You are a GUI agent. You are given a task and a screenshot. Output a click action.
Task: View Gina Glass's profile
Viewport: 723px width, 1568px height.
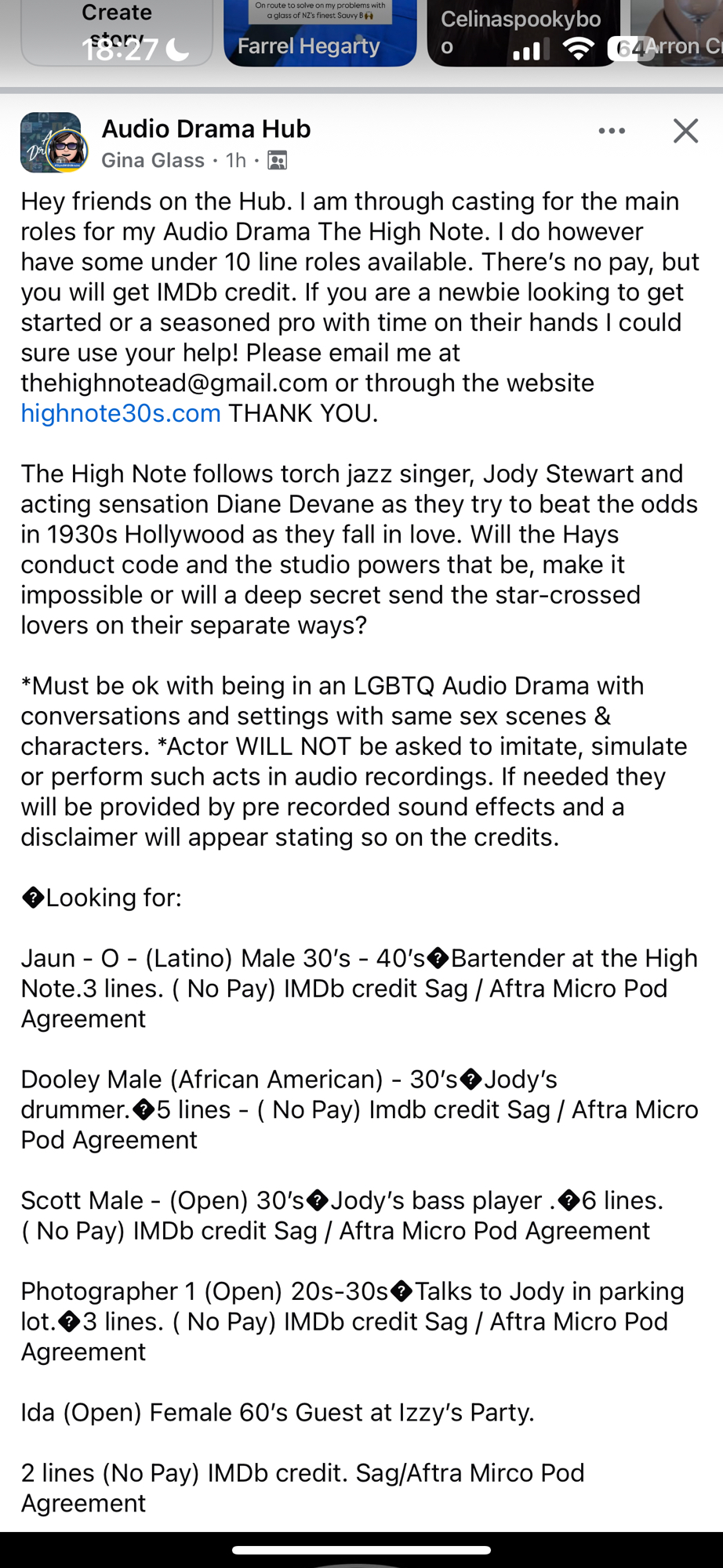(153, 161)
